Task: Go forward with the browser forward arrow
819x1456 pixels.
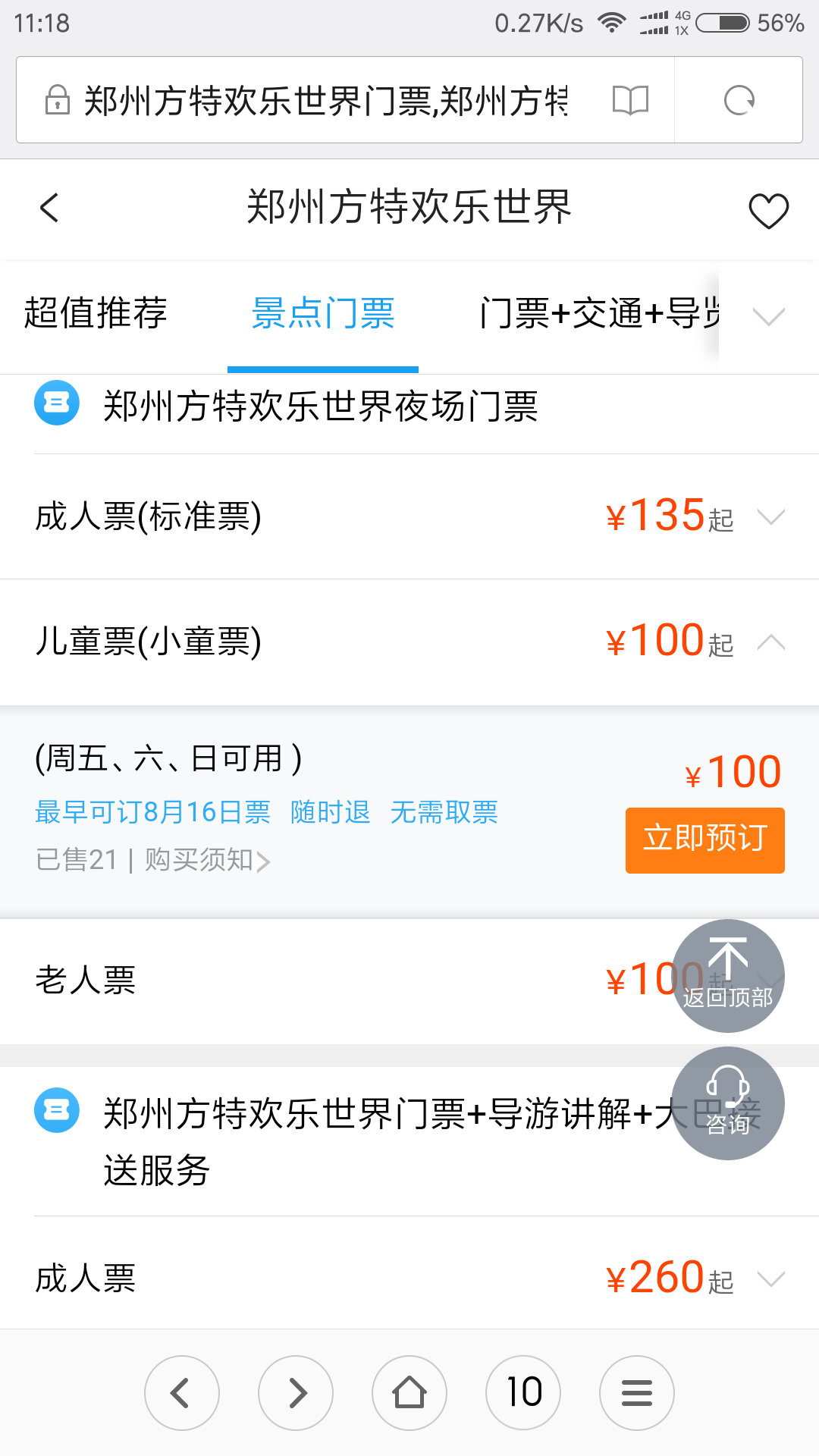Action: point(296,1393)
